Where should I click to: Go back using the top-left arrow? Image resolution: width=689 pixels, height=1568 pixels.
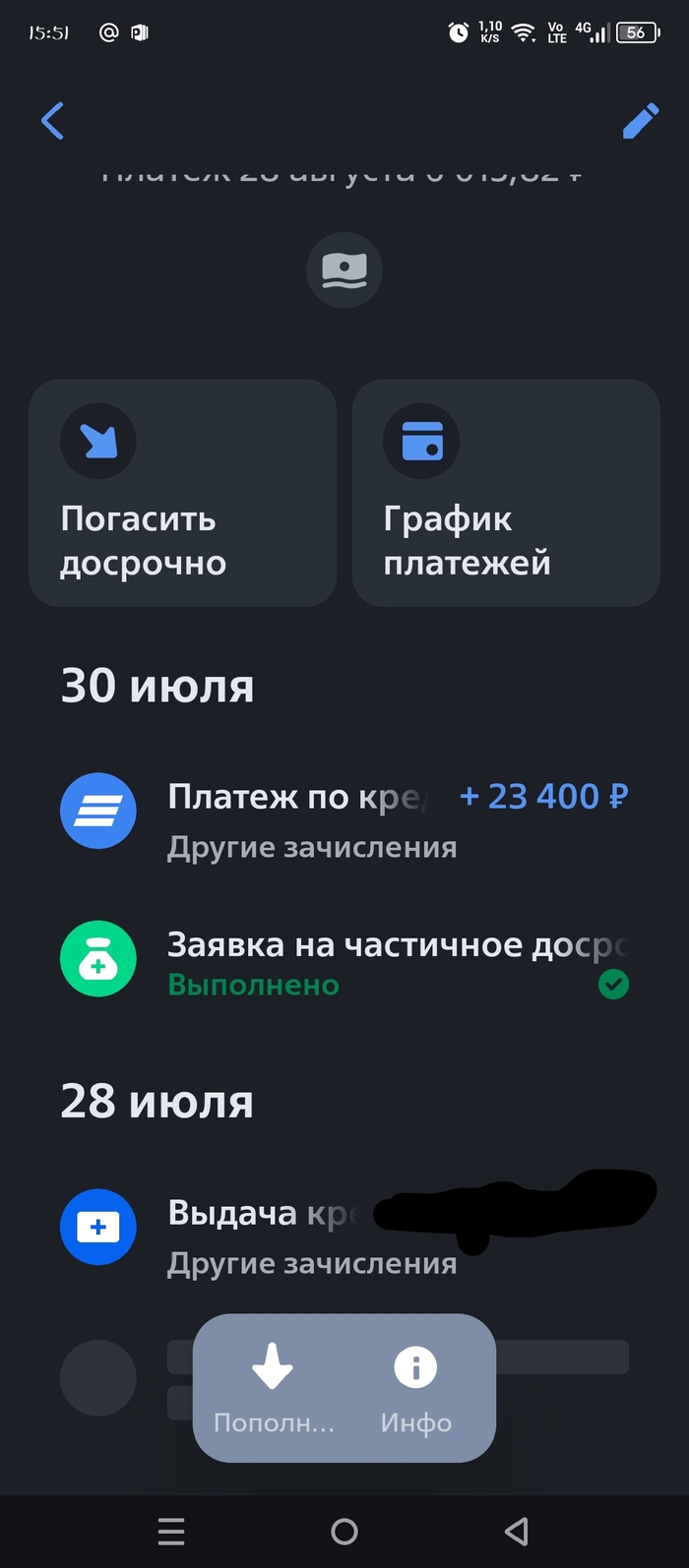pyautogui.click(x=53, y=121)
